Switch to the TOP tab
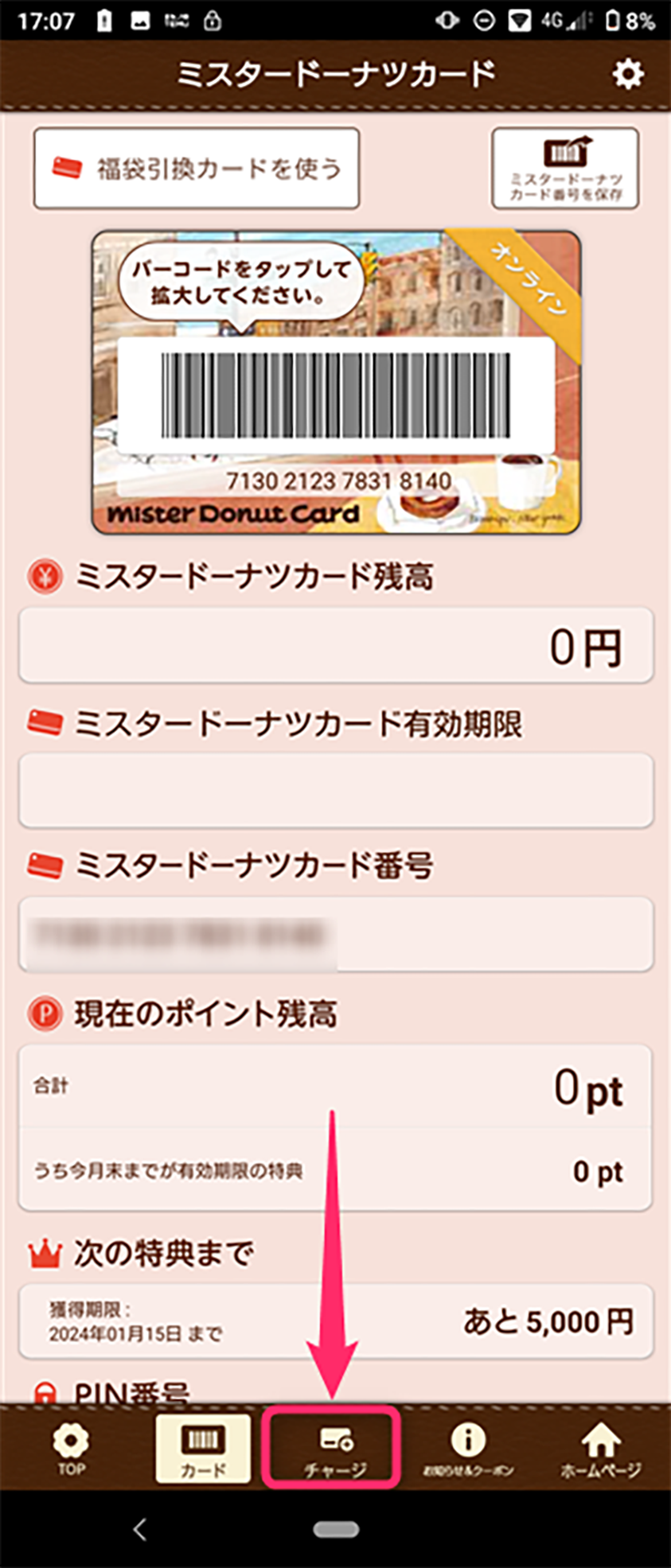671x1568 pixels. point(71,1449)
